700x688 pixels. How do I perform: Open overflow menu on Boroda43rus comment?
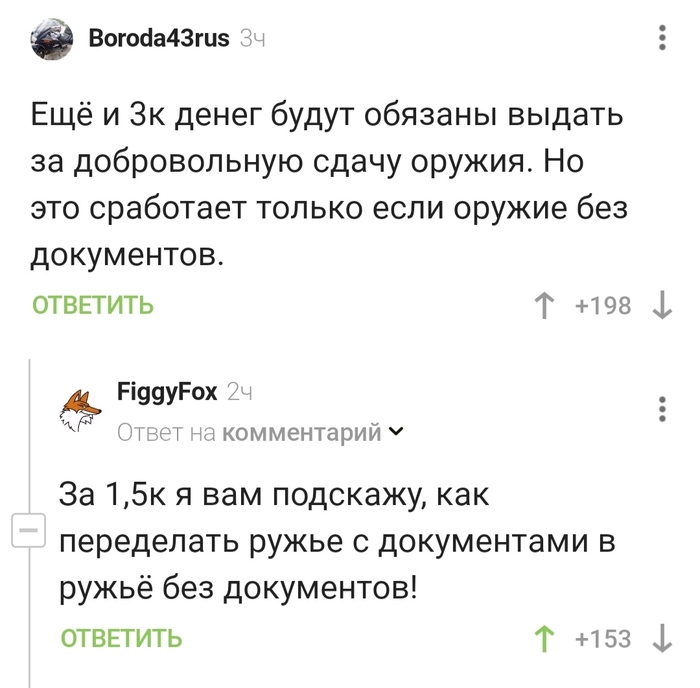coord(662,39)
